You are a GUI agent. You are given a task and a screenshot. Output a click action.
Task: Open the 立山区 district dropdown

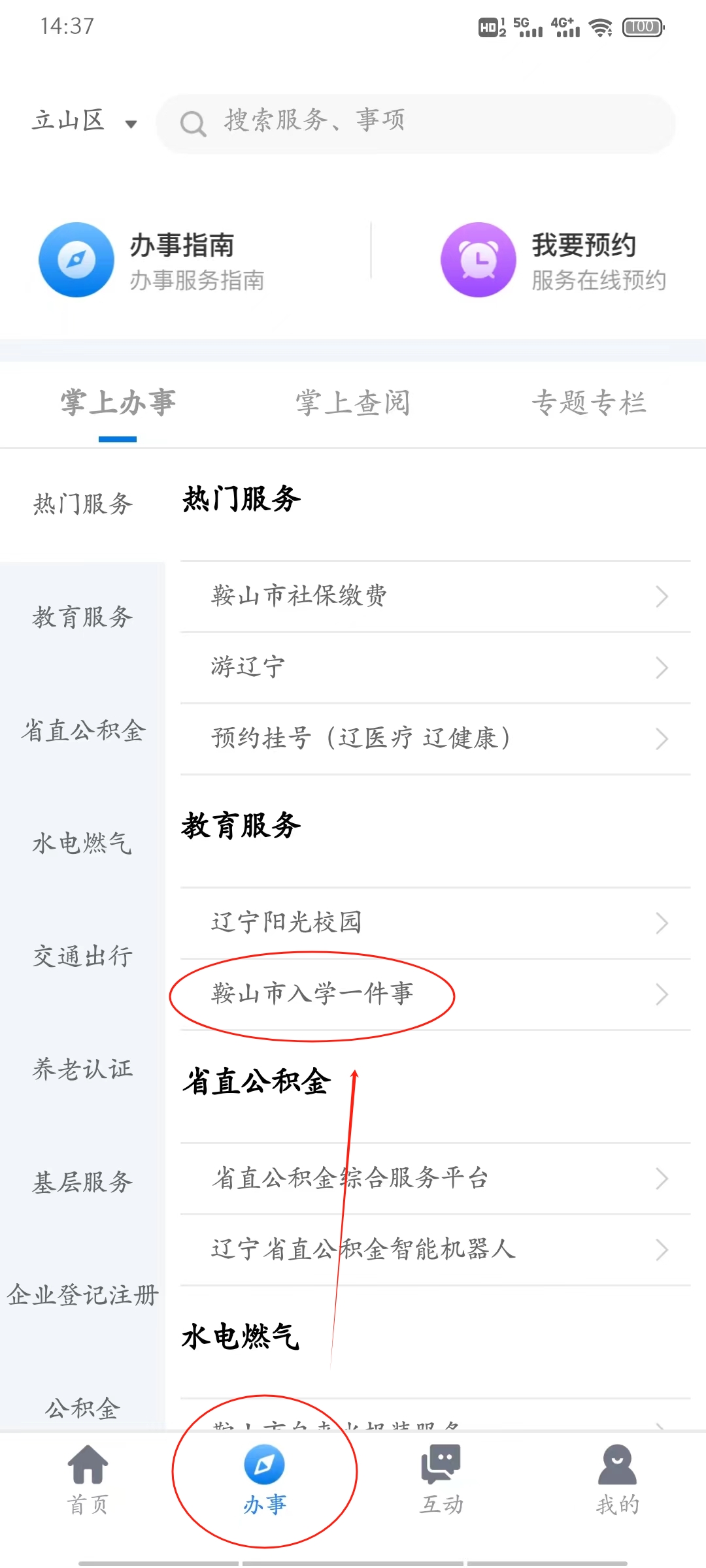84,122
